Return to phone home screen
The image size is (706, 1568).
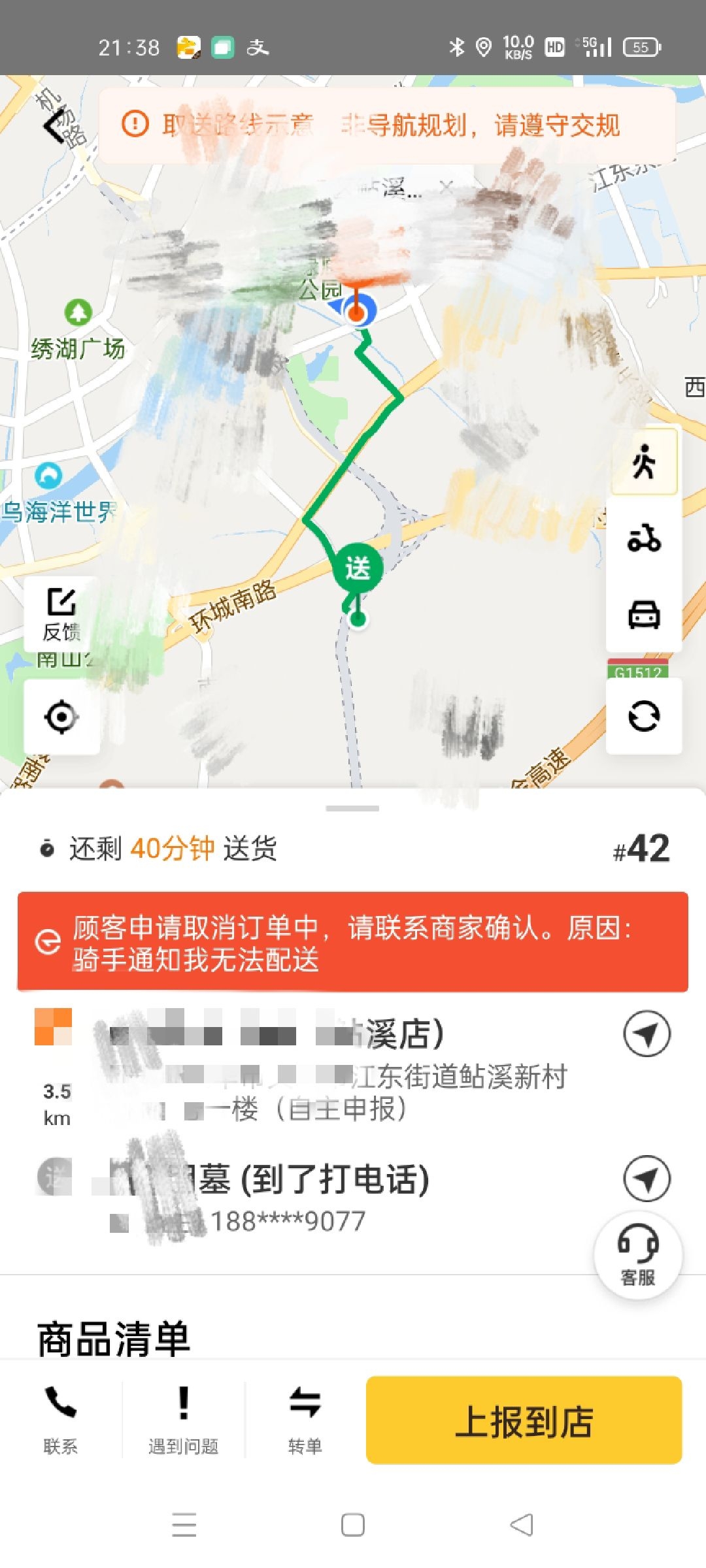point(353,1525)
